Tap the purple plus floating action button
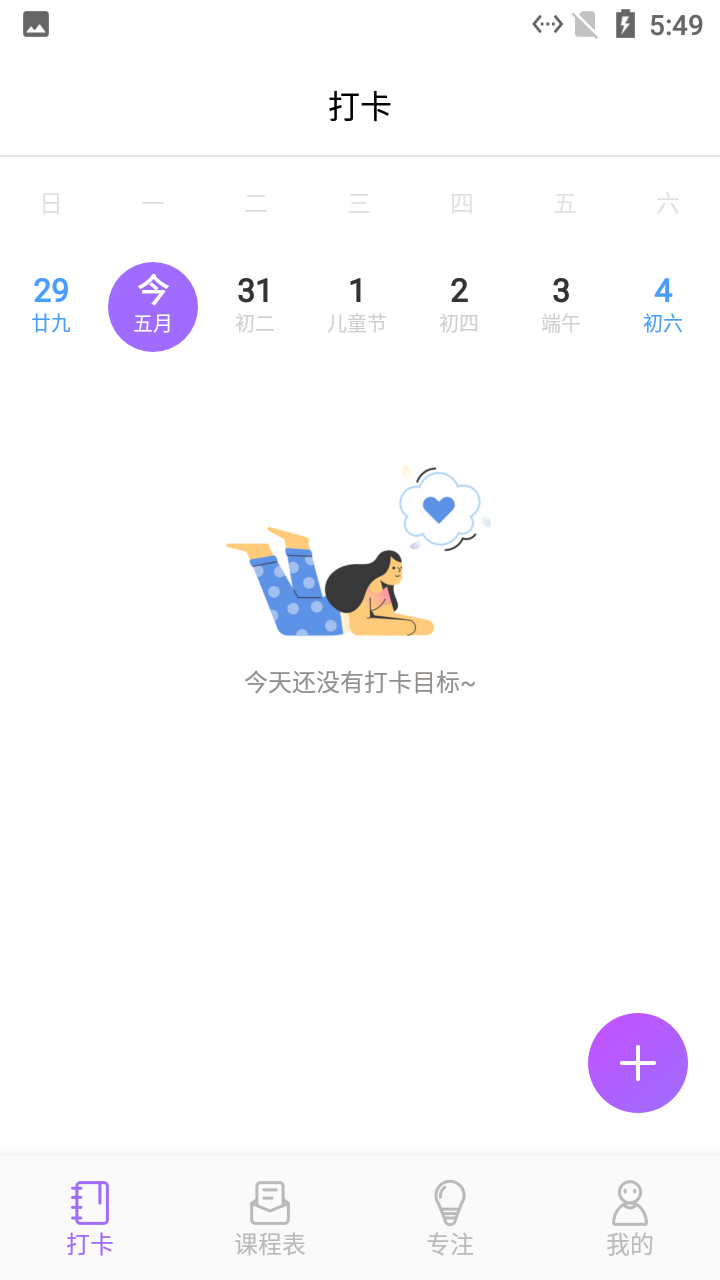The height and width of the screenshot is (1280, 720). [x=638, y=1062]
